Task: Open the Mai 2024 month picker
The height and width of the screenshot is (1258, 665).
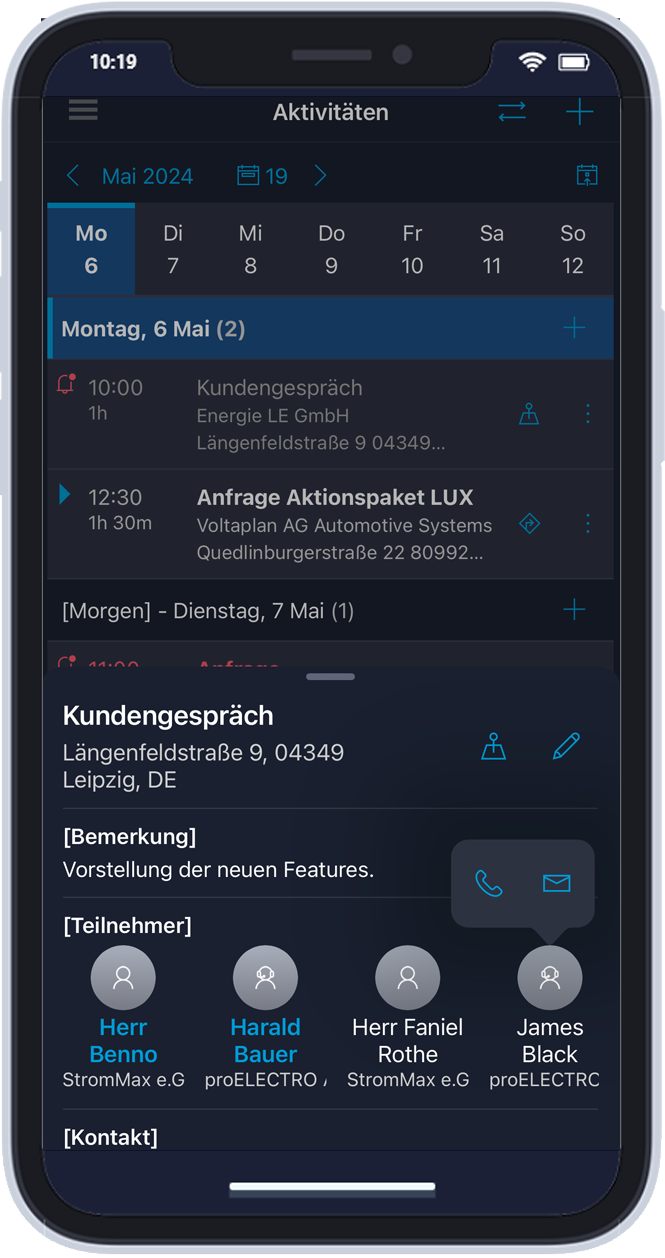Action: (148, 176)
